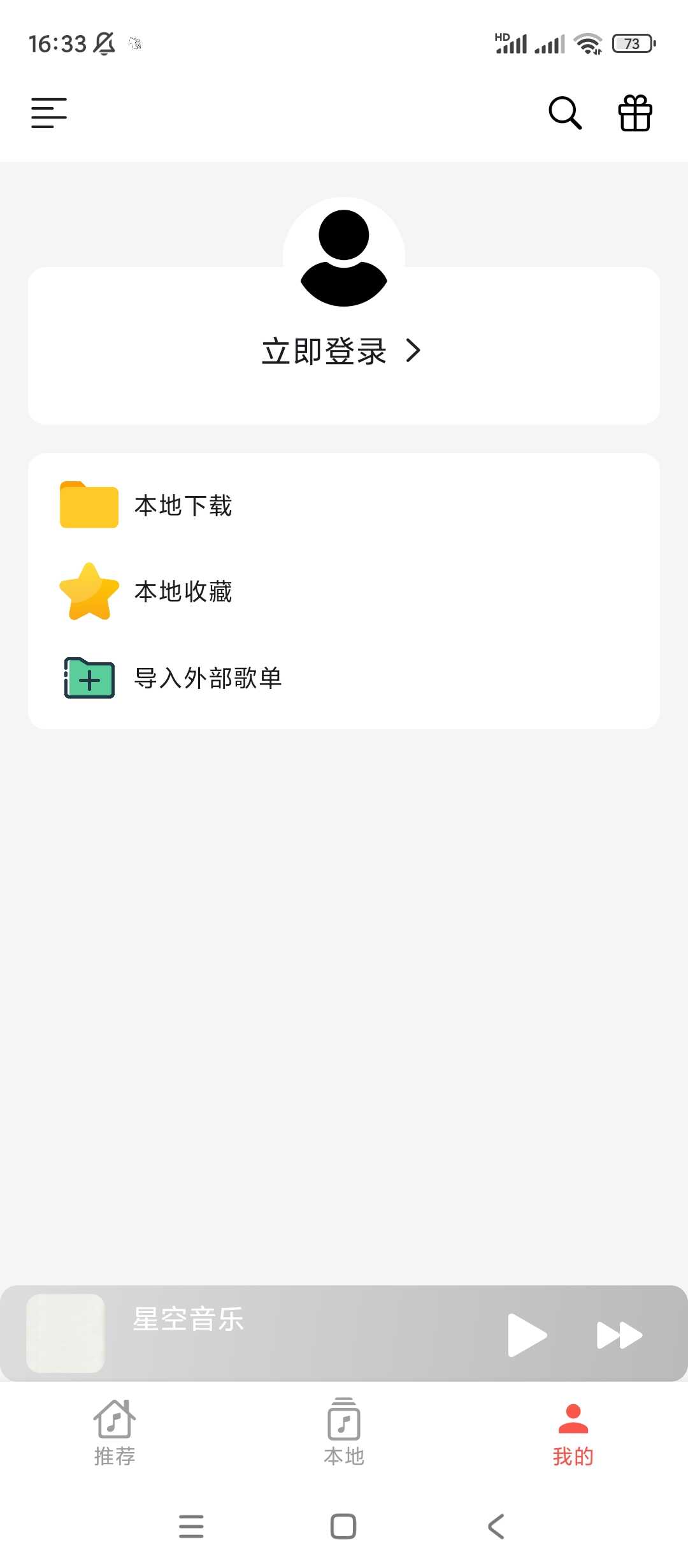Open 本地收藏 favorites
The image size is (688, 1568).
344,592
